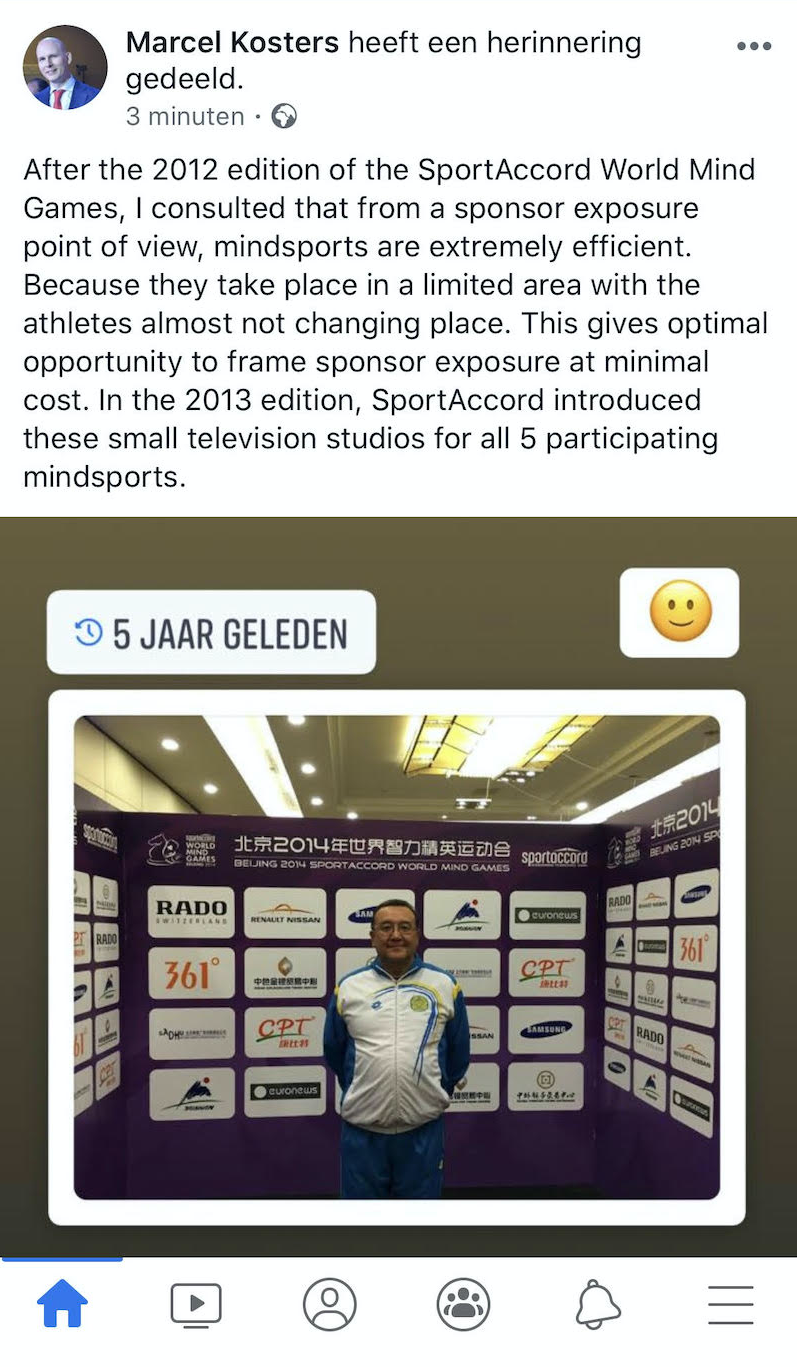Switch to the Groups tab
This screenshot has width=797, height=1367.
(x=463, y=1304)
